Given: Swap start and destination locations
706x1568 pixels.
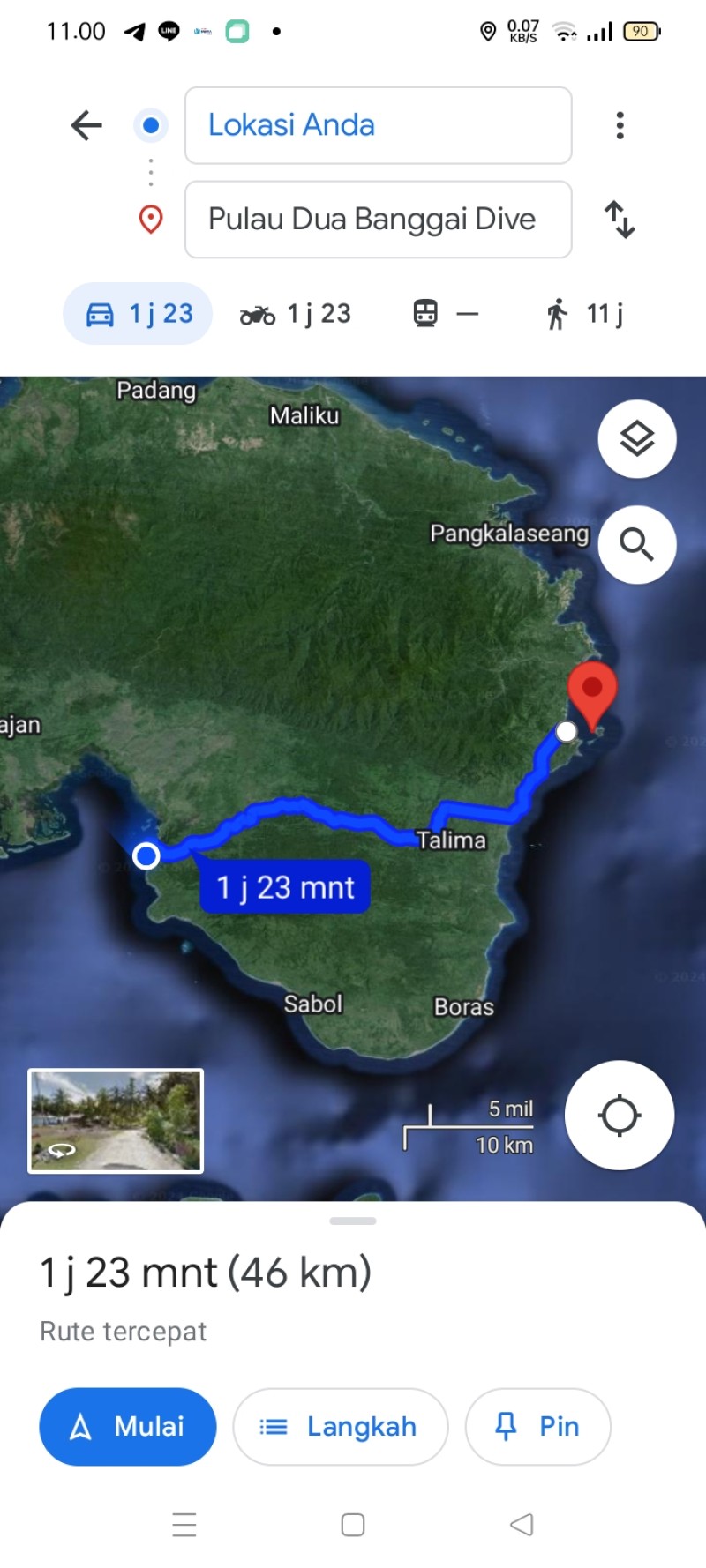Looking at the screenshot, I should click(x=620, y=220).
